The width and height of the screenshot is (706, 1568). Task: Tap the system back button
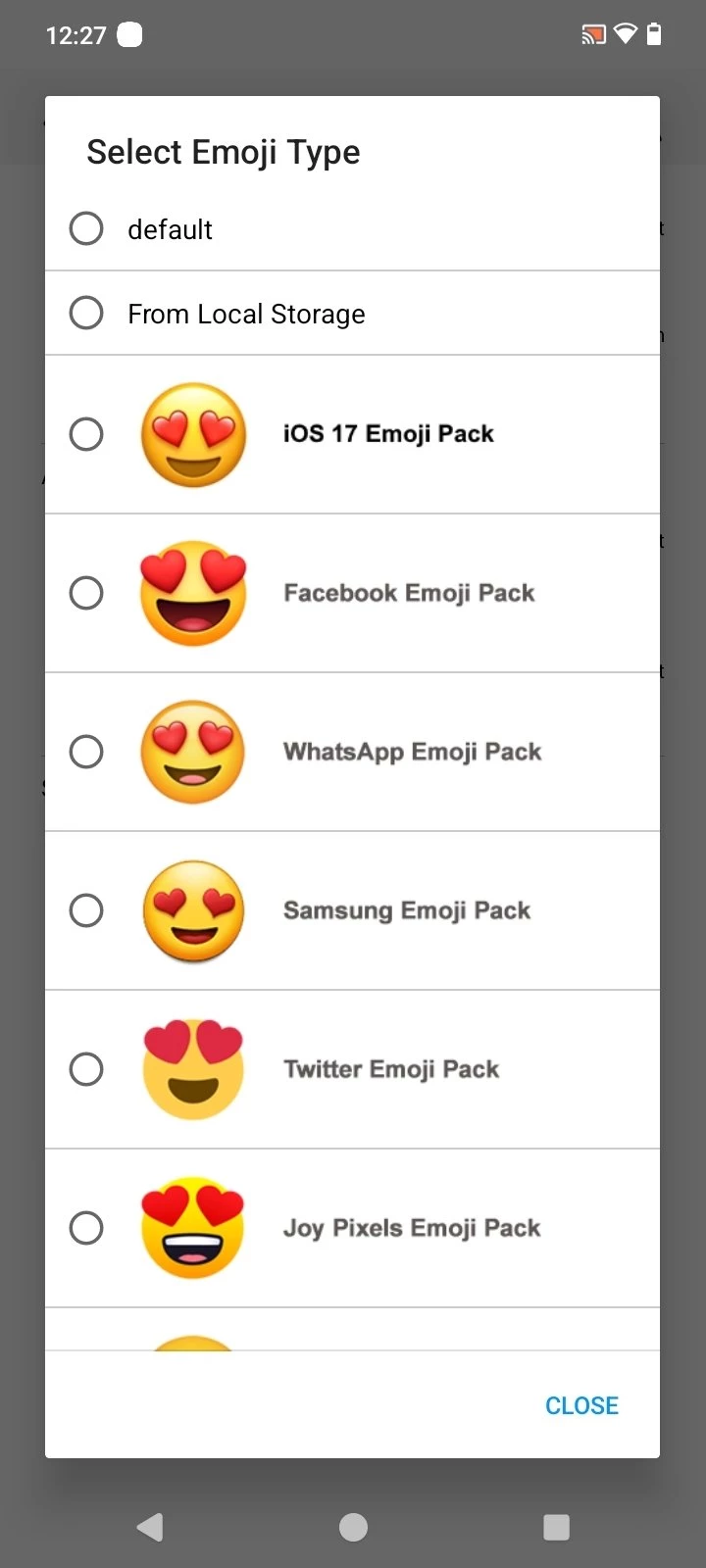click(x=150, y=1527)
